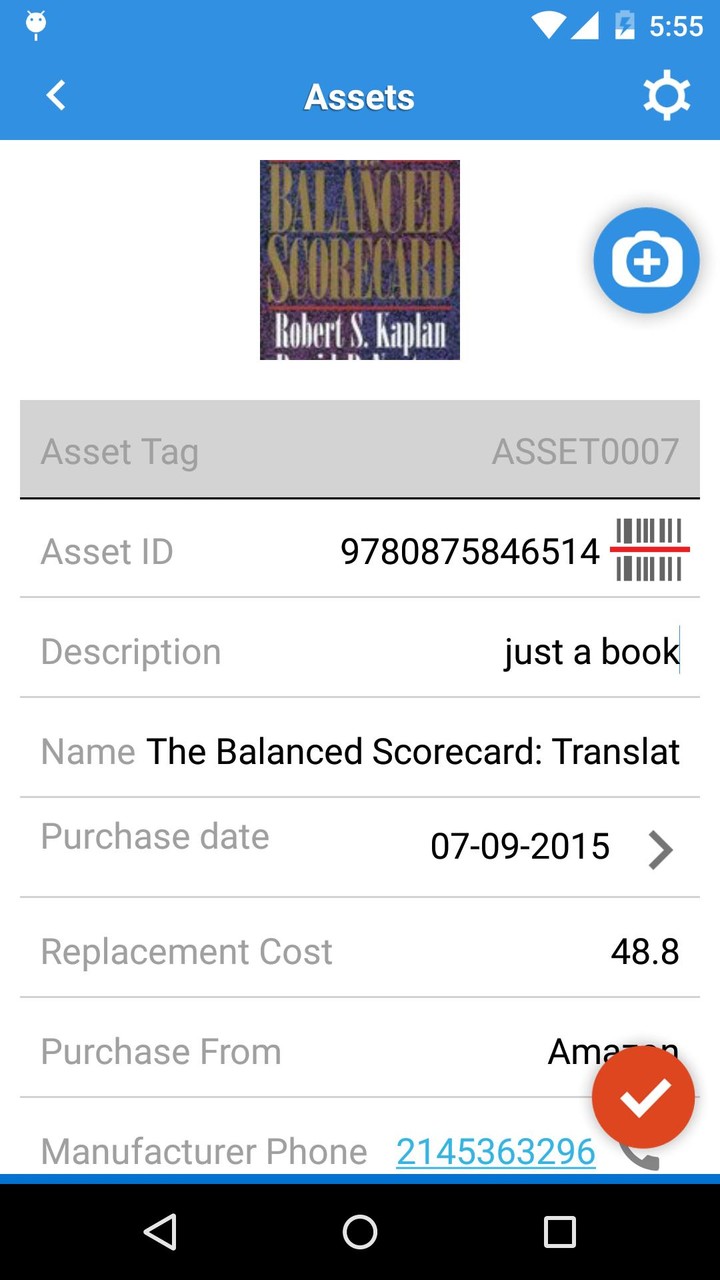Image resolution: width=720 pixels, height=1280 pixels.
Task: Go back from the Assets screen
Action: [x=56, y=96]
